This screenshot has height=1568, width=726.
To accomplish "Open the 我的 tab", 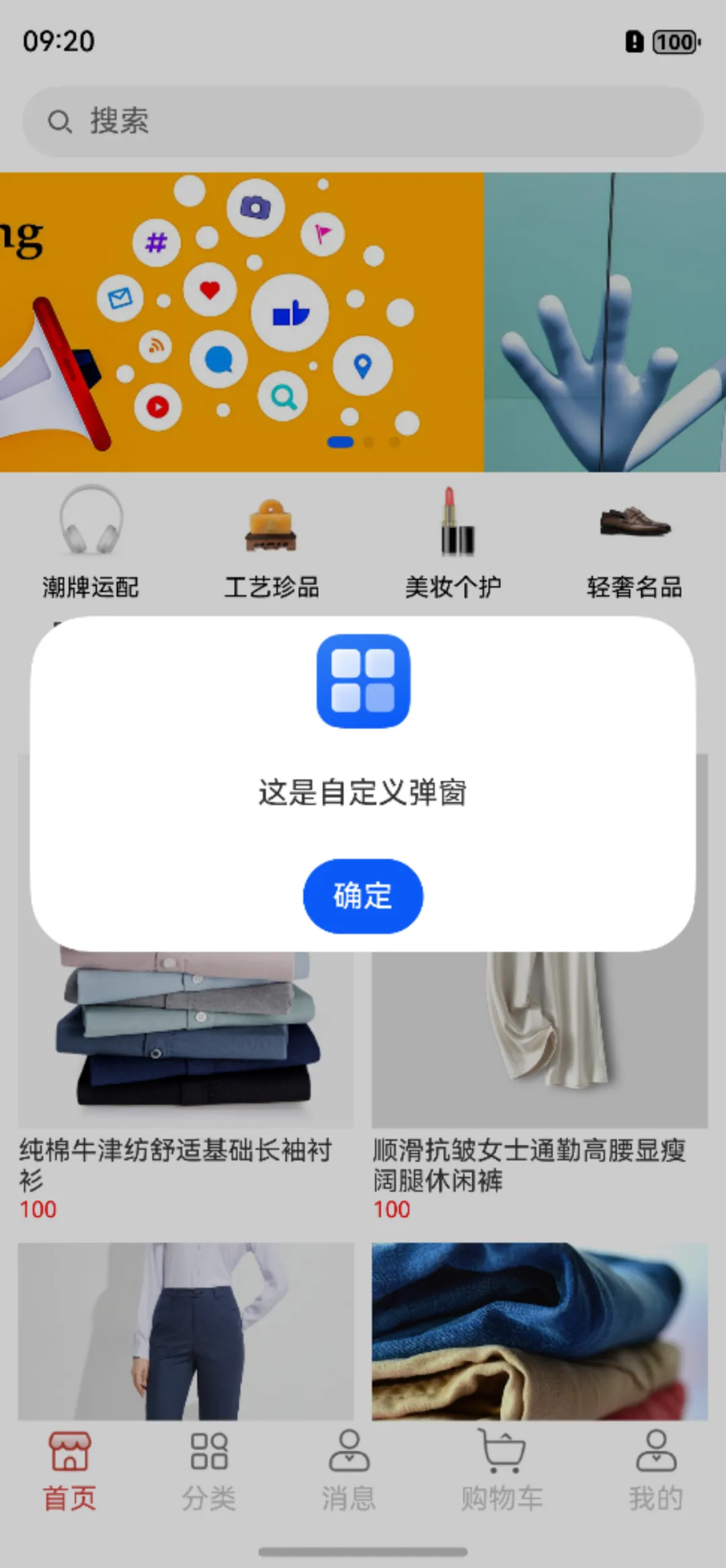I will [x=655, y=1470].
